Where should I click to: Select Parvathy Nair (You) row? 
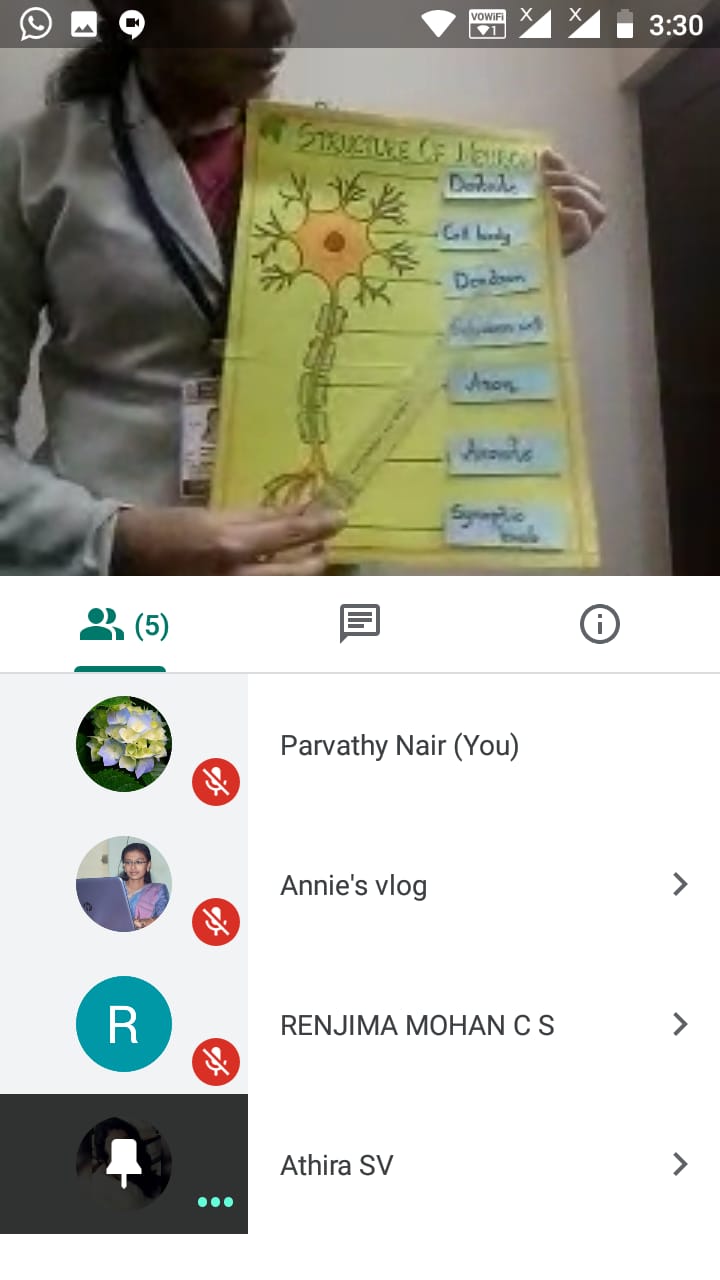tap(360, 744)
